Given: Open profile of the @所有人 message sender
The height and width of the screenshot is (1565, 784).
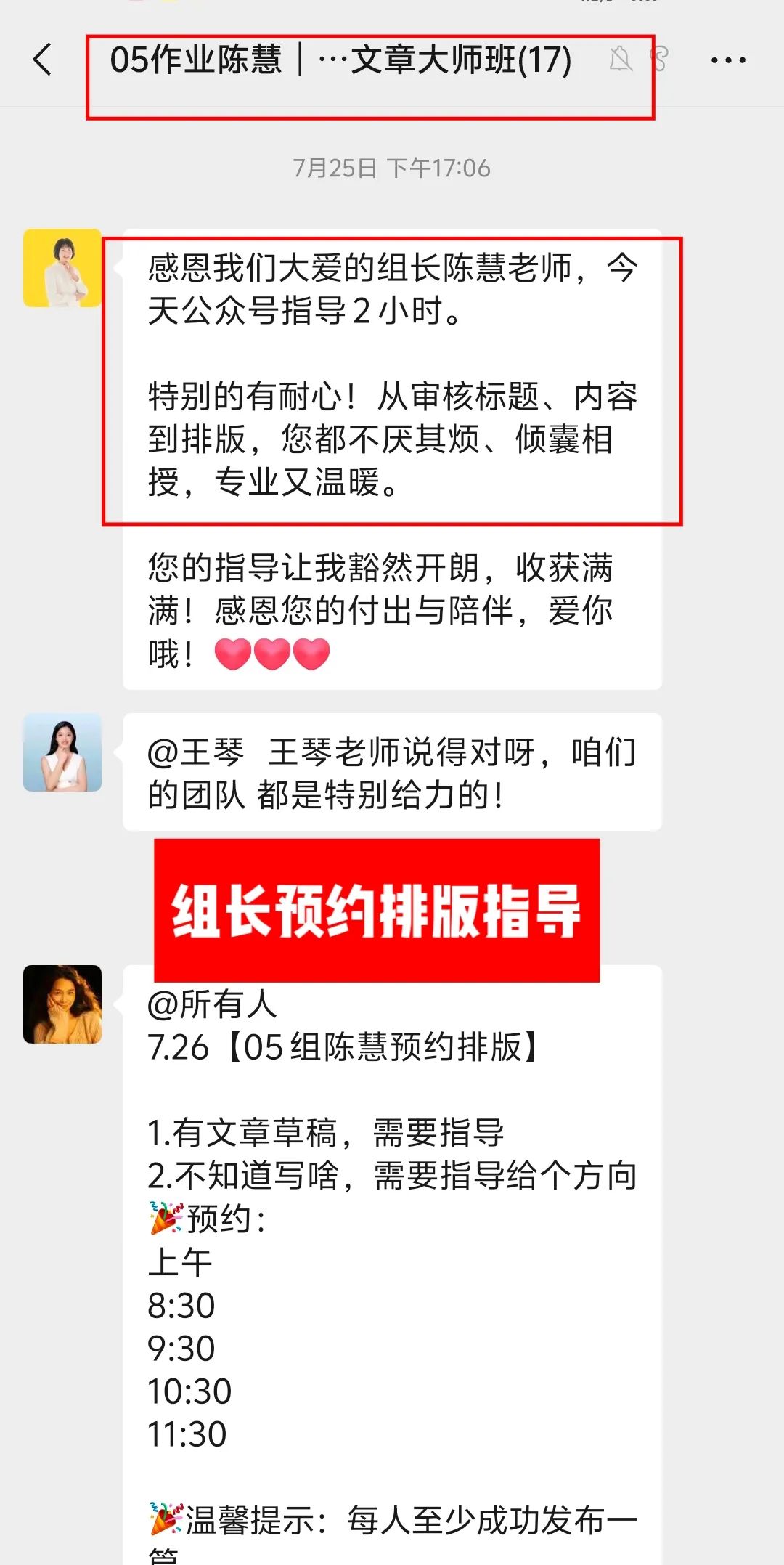Looking at the screenshot, I should coord(62,1004).
